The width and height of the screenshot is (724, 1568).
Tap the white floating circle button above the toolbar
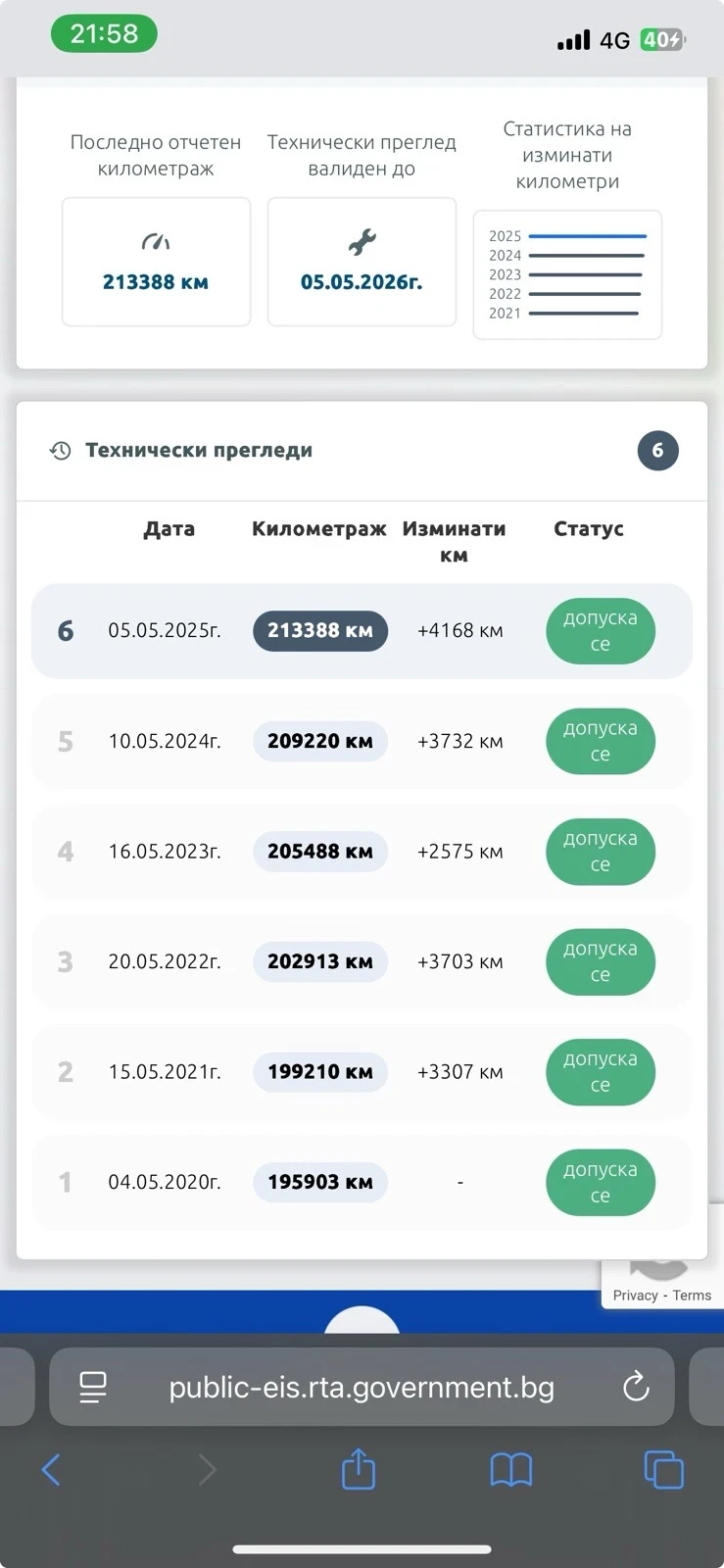tap(362, 1326)
